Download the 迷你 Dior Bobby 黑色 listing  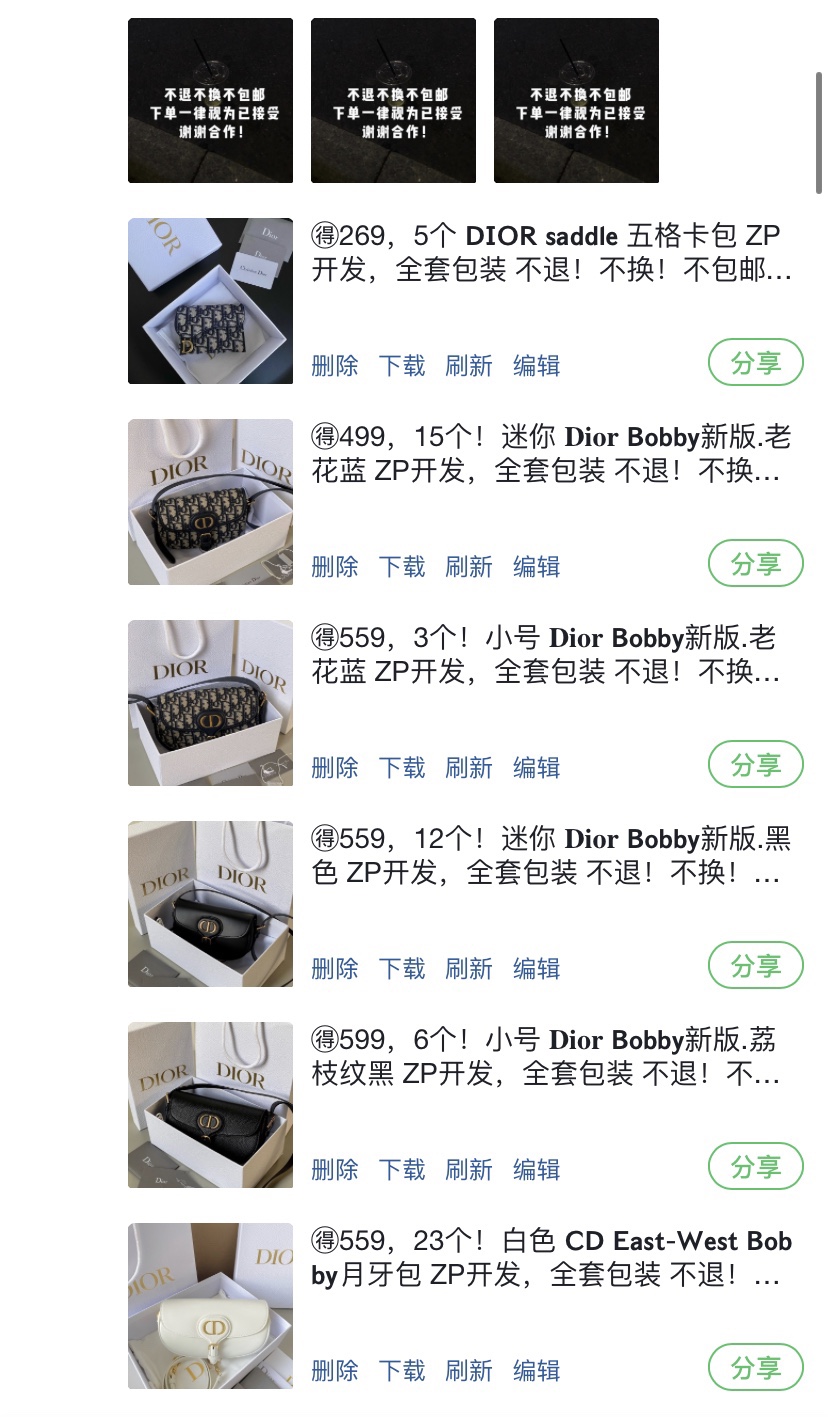click(x=402, y=969)
